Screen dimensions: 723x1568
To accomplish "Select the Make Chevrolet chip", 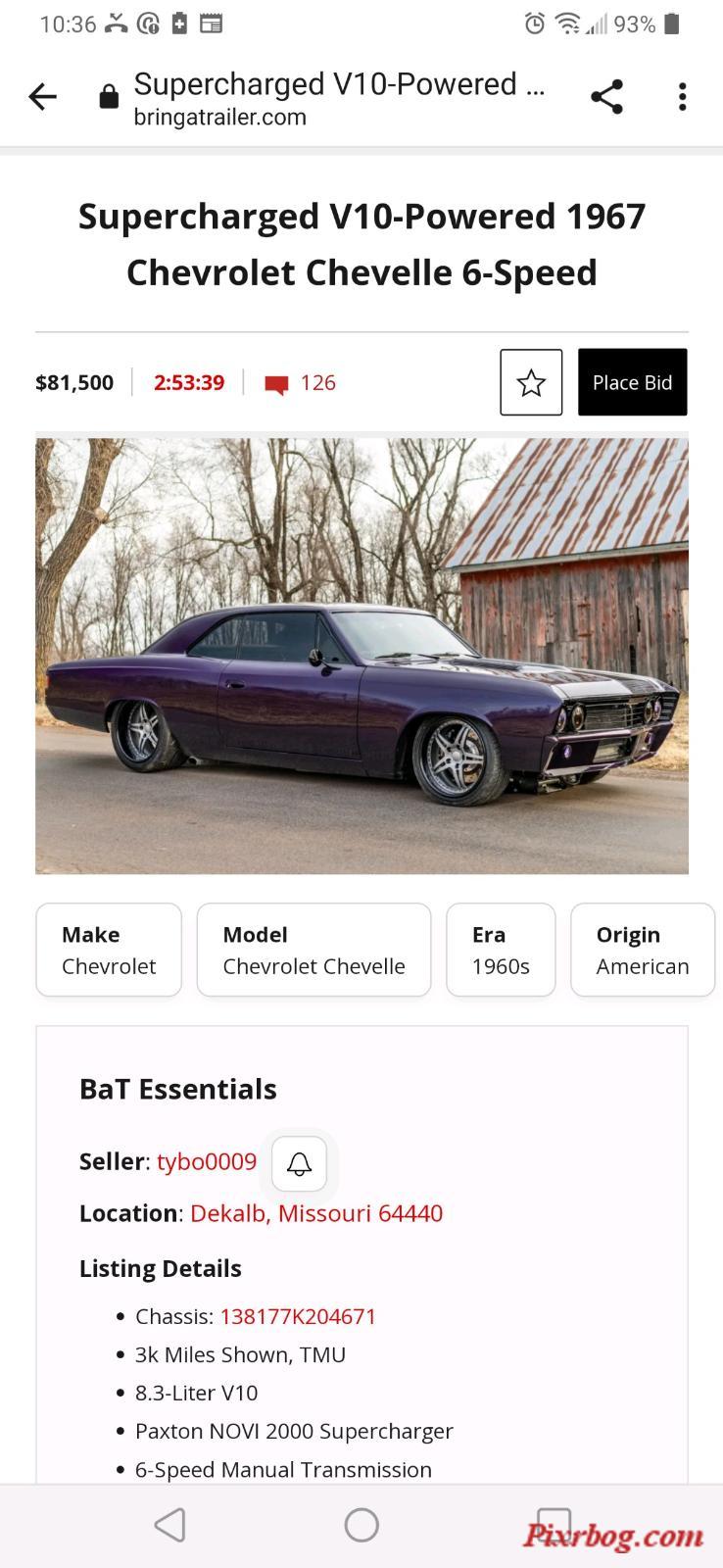I will 109,950.
